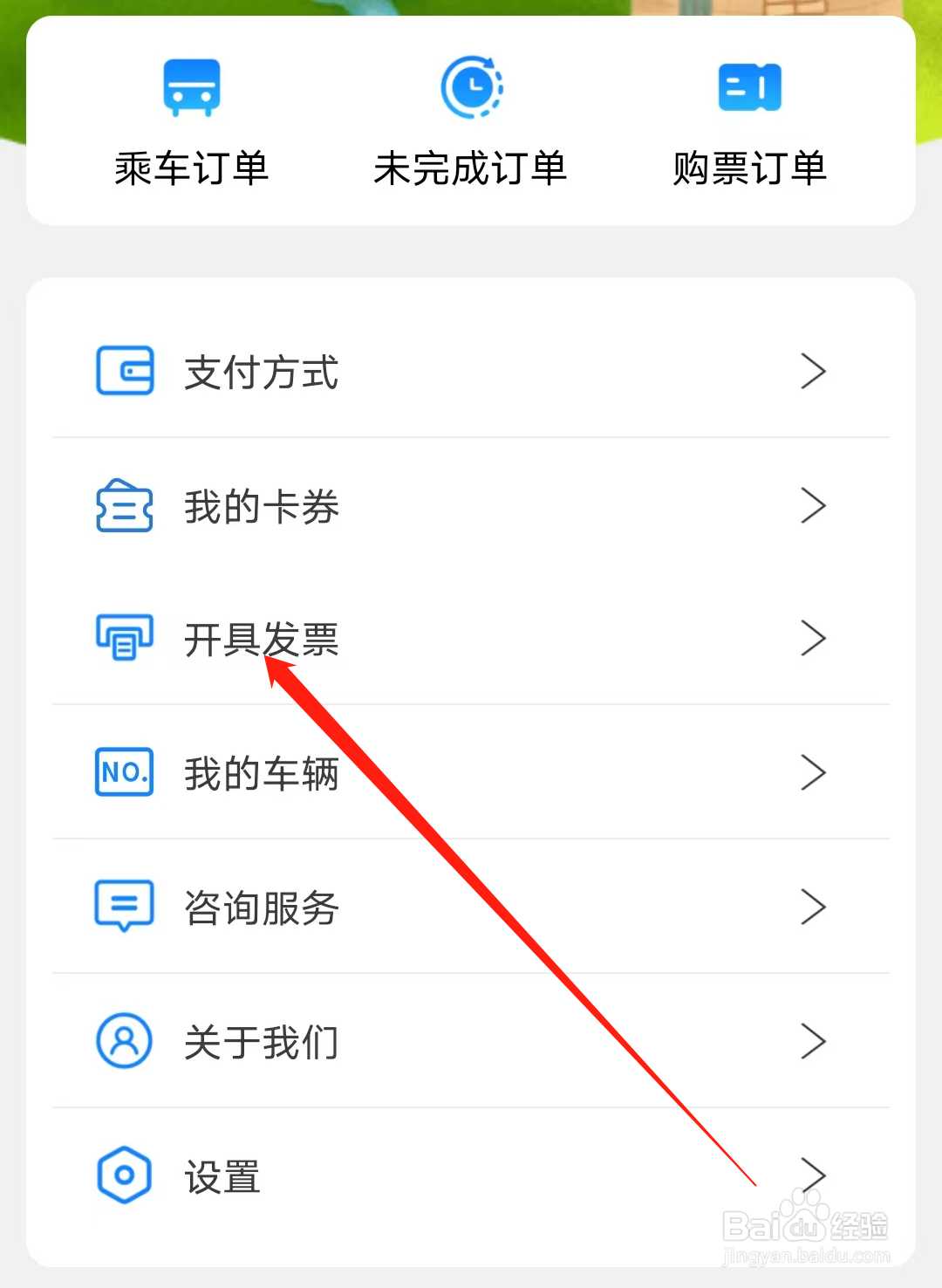942x1288 pixels.
Task: Expand the 支付方式 row chevron
Action: coord(813,371)
